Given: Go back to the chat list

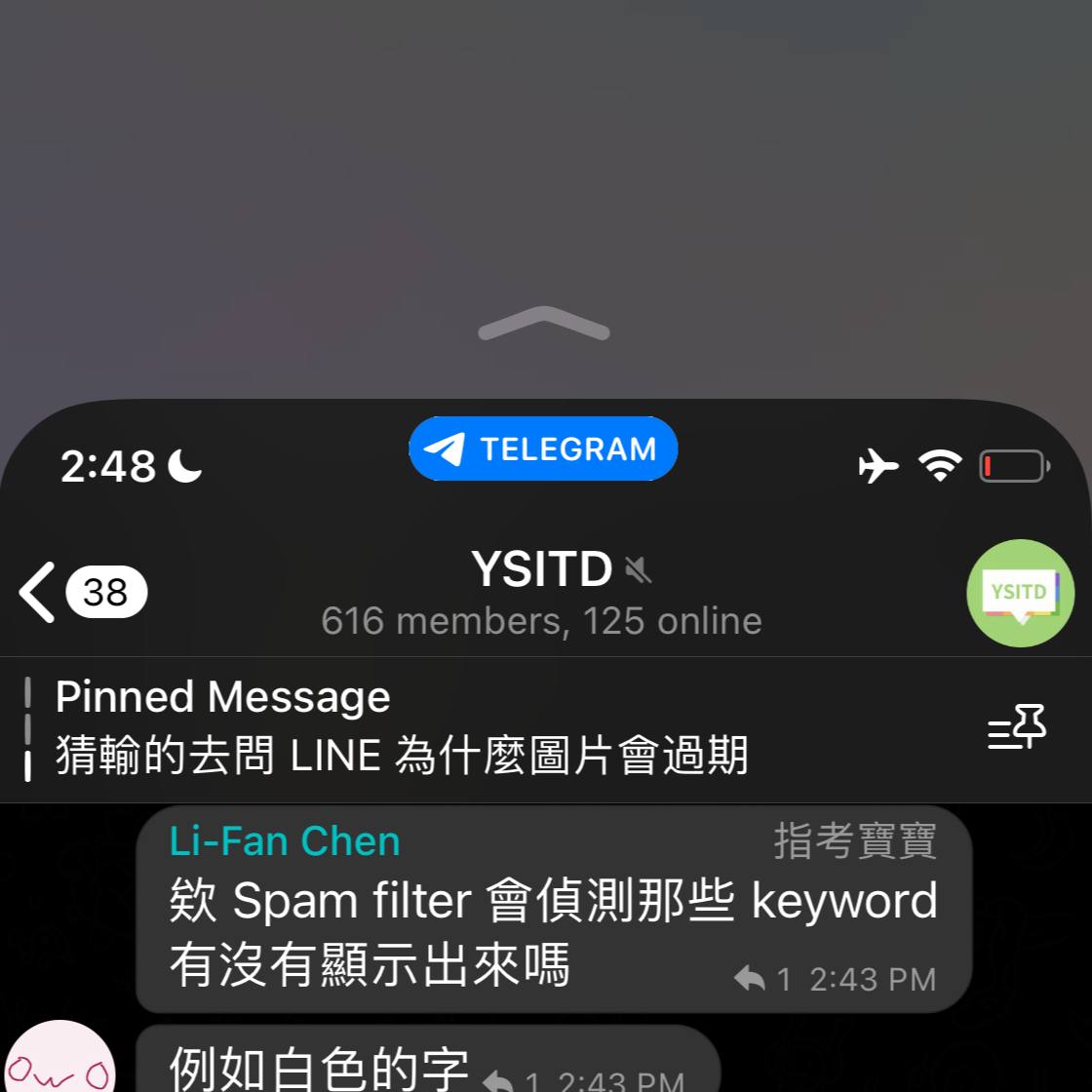Looking at the screenshot, I should pyautogui.click(x=82, y=592).
